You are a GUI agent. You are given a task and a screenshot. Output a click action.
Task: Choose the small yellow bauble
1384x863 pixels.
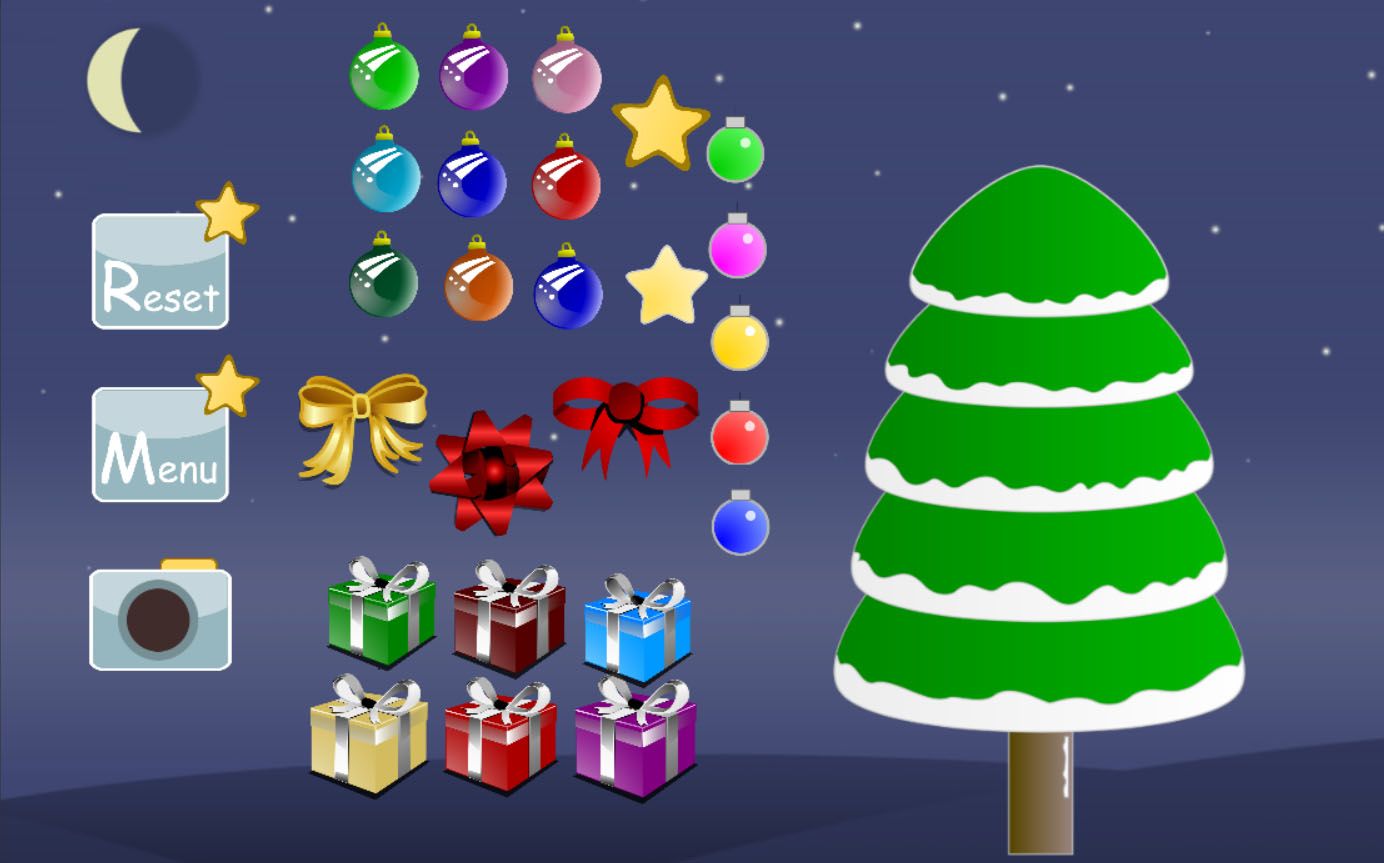(739, 340)
